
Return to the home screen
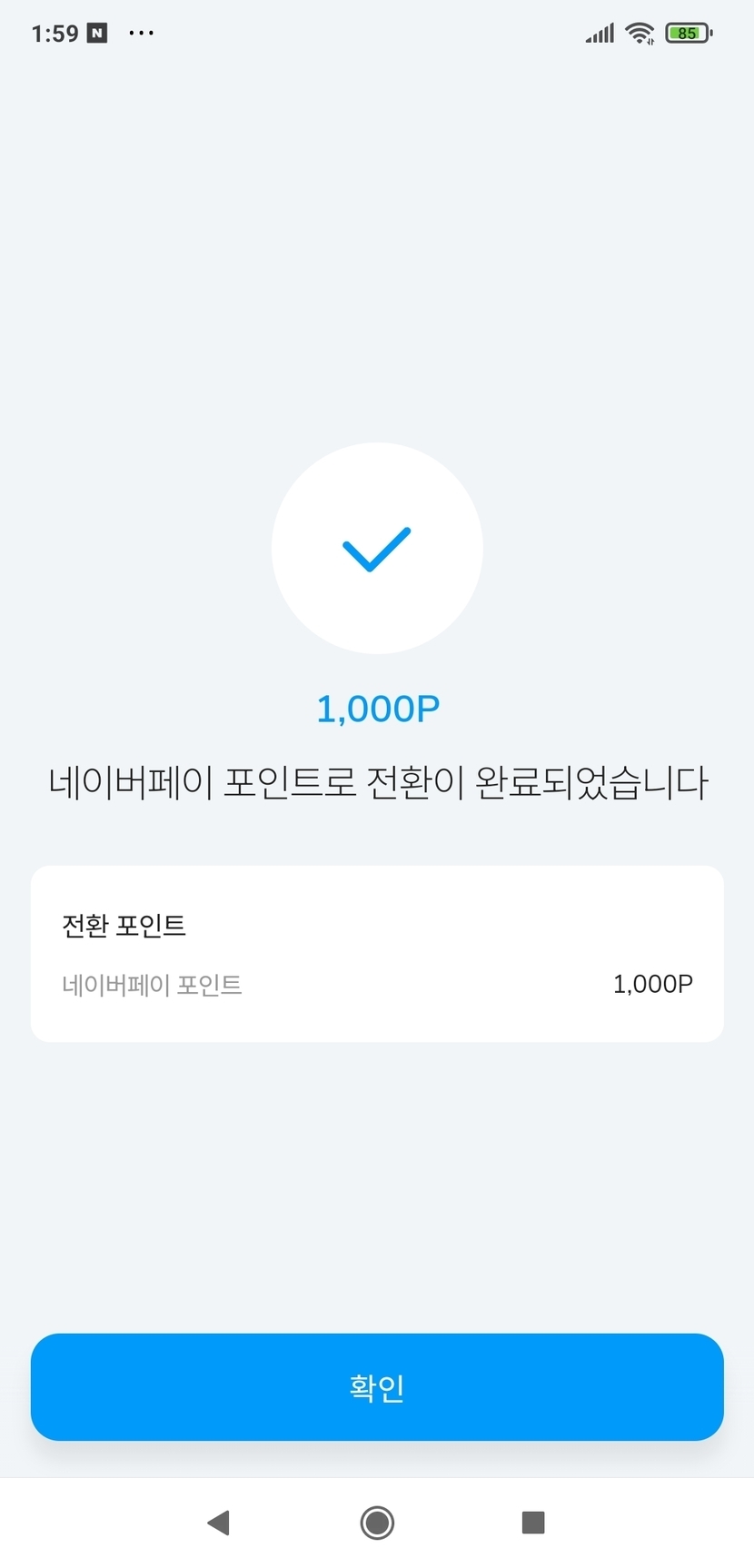click(x=377, y=1523)
